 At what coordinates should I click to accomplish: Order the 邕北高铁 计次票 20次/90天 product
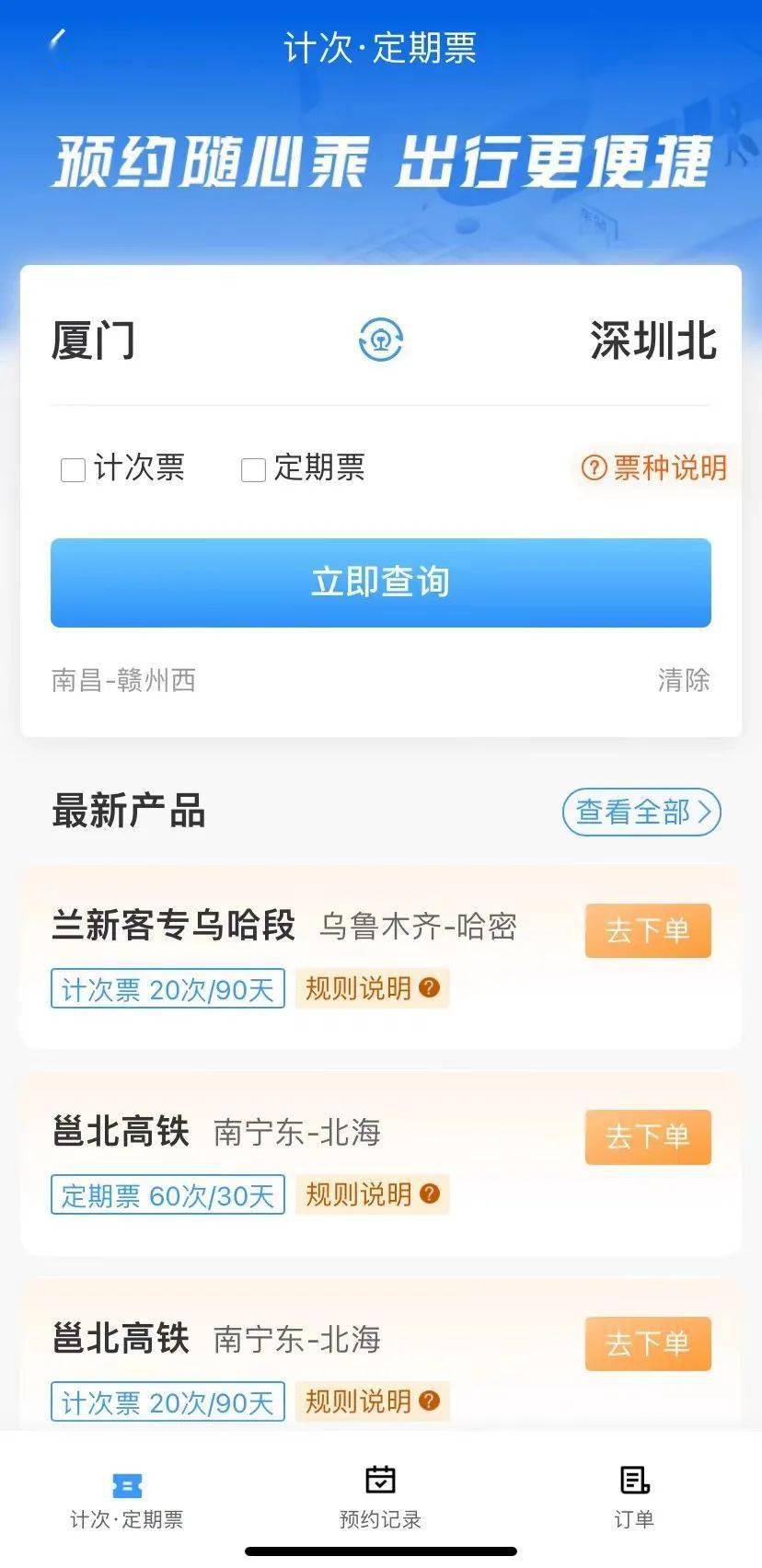click(648, 1343)
